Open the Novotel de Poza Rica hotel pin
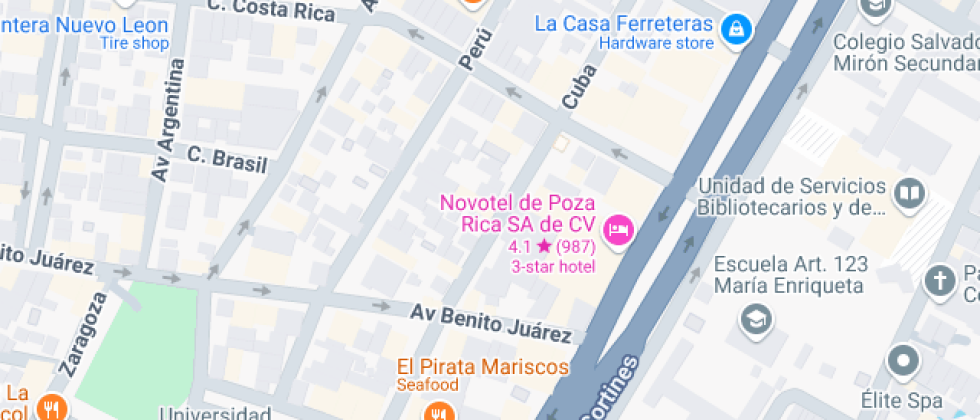This screenshot has width=980, height=420. click(619, 230)
